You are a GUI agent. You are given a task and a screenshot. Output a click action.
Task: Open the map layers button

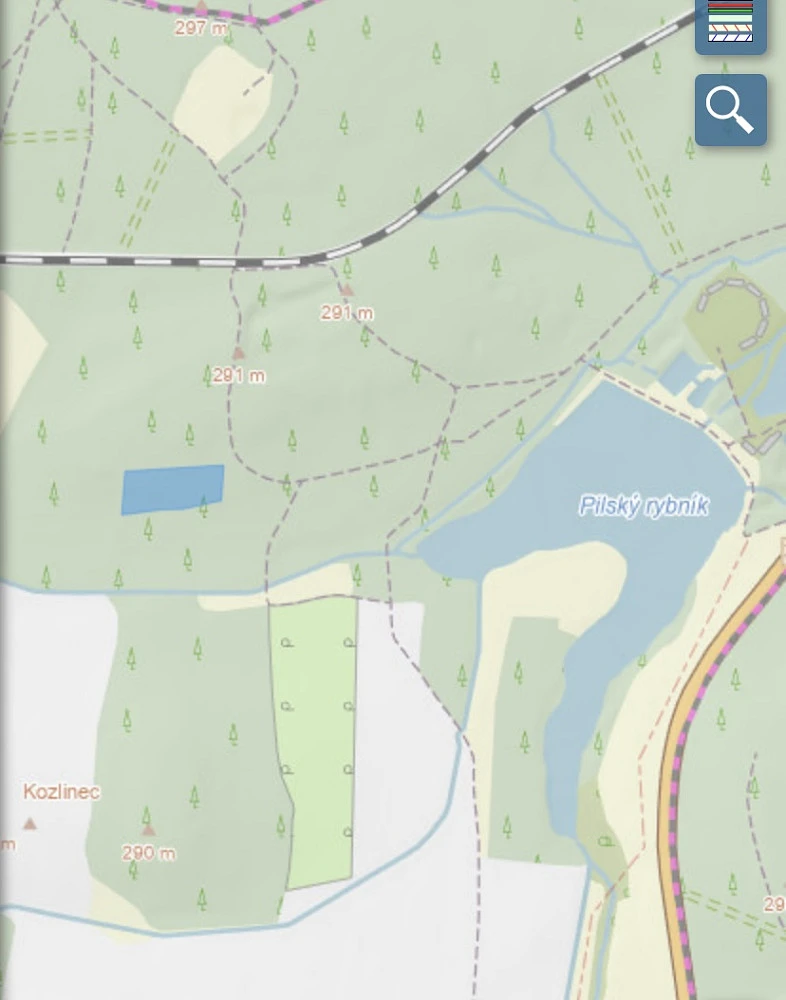[x=730, y=24]
